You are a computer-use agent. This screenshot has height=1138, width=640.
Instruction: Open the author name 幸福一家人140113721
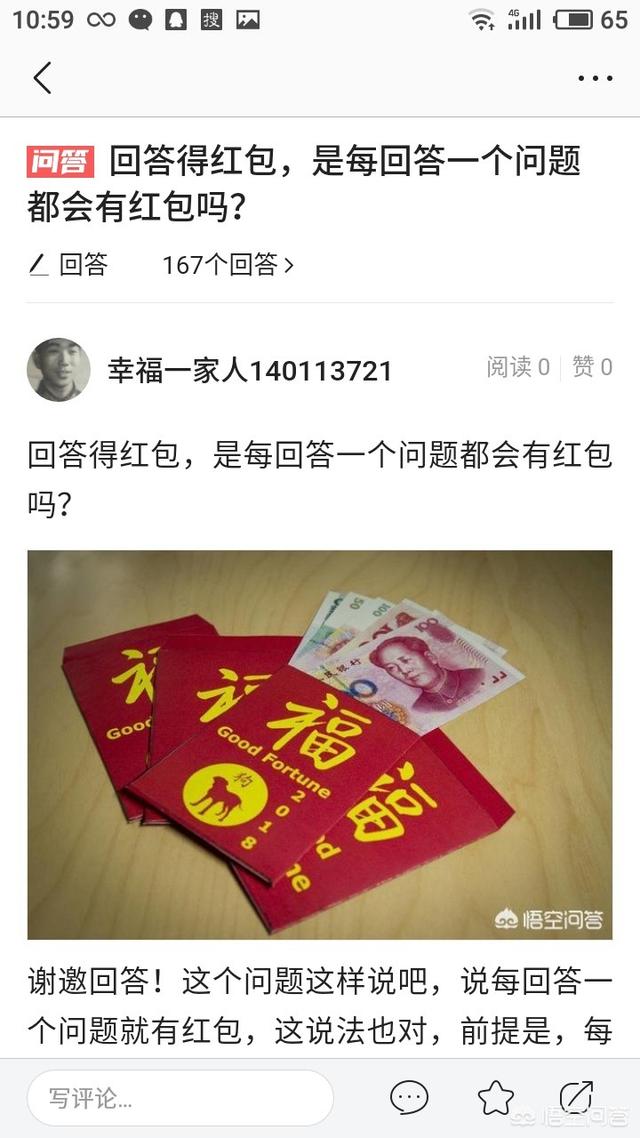(250, 371)
